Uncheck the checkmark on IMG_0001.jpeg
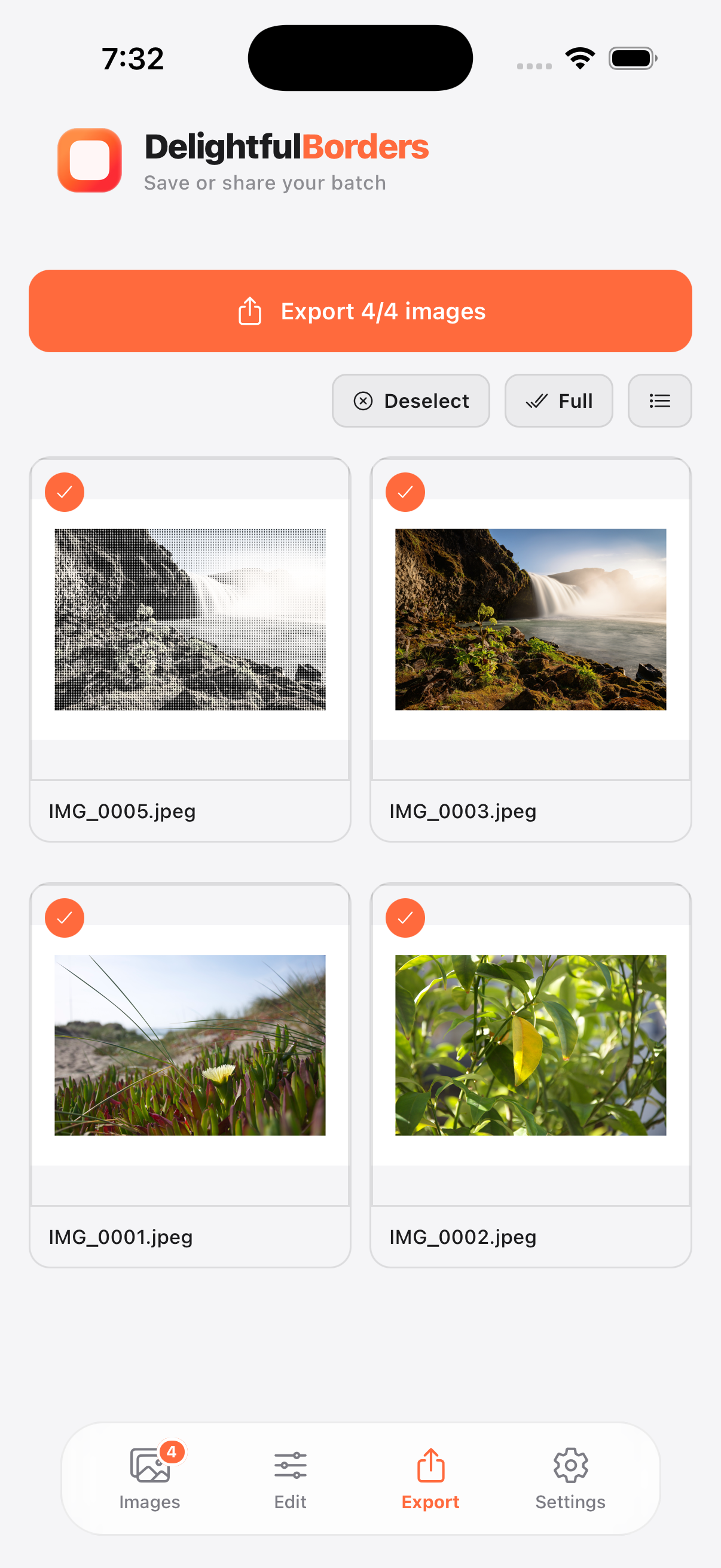721x1568 pixels. 65,917
